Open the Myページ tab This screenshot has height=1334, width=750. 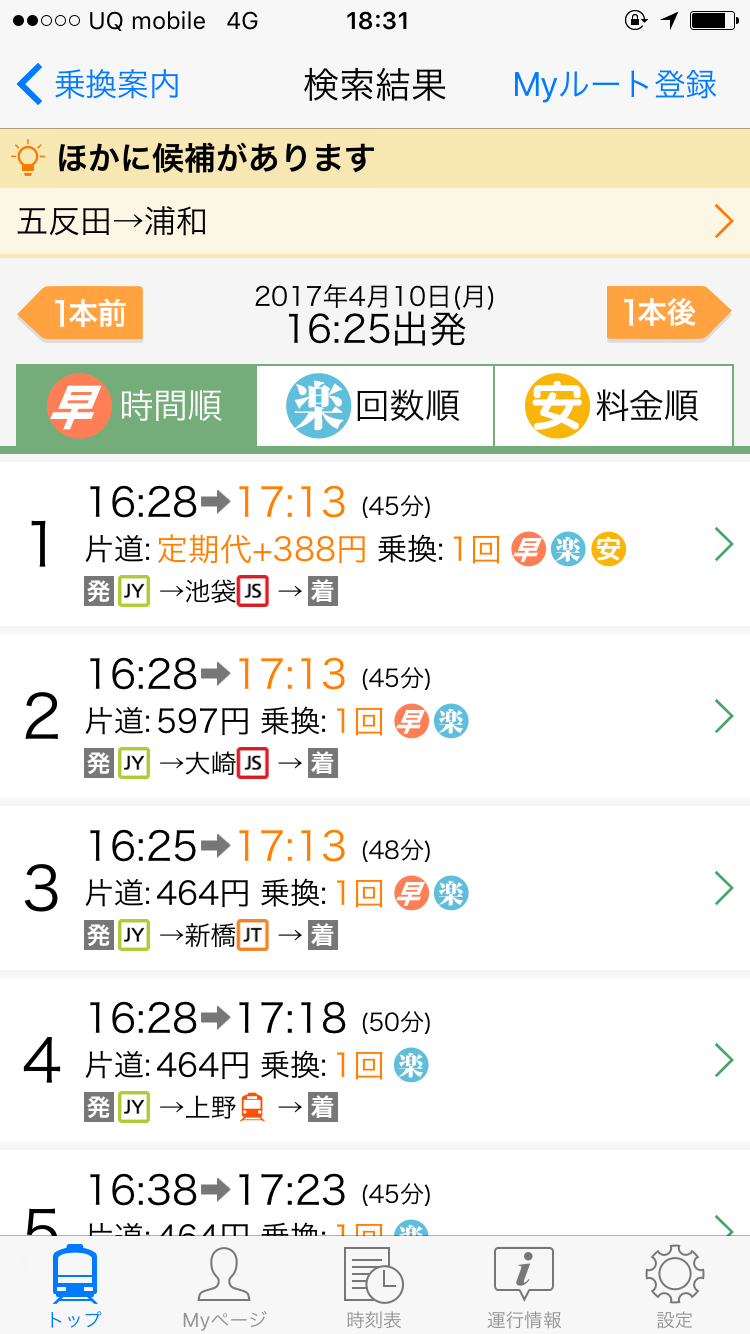click(x=225, y=1286)
